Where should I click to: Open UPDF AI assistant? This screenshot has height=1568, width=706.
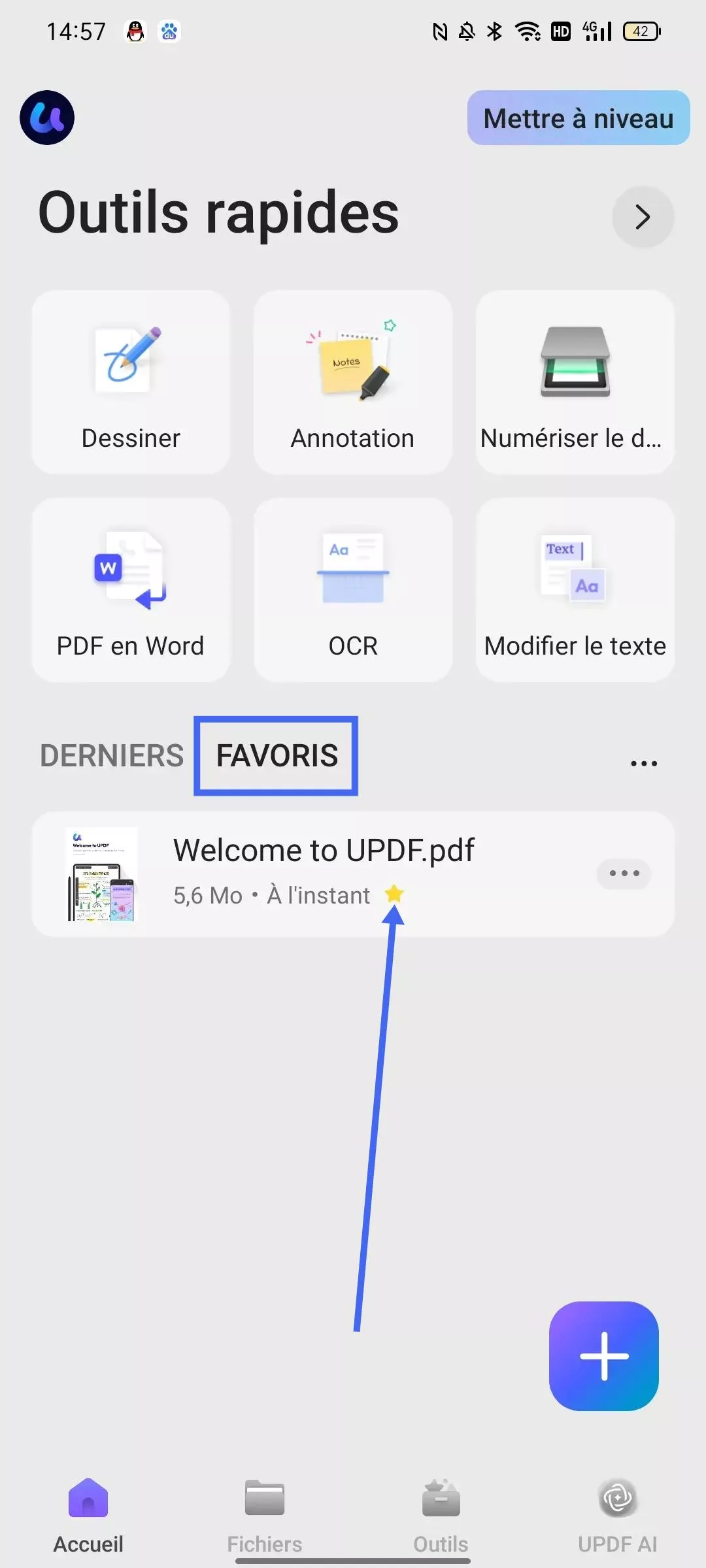point(617,1516)
